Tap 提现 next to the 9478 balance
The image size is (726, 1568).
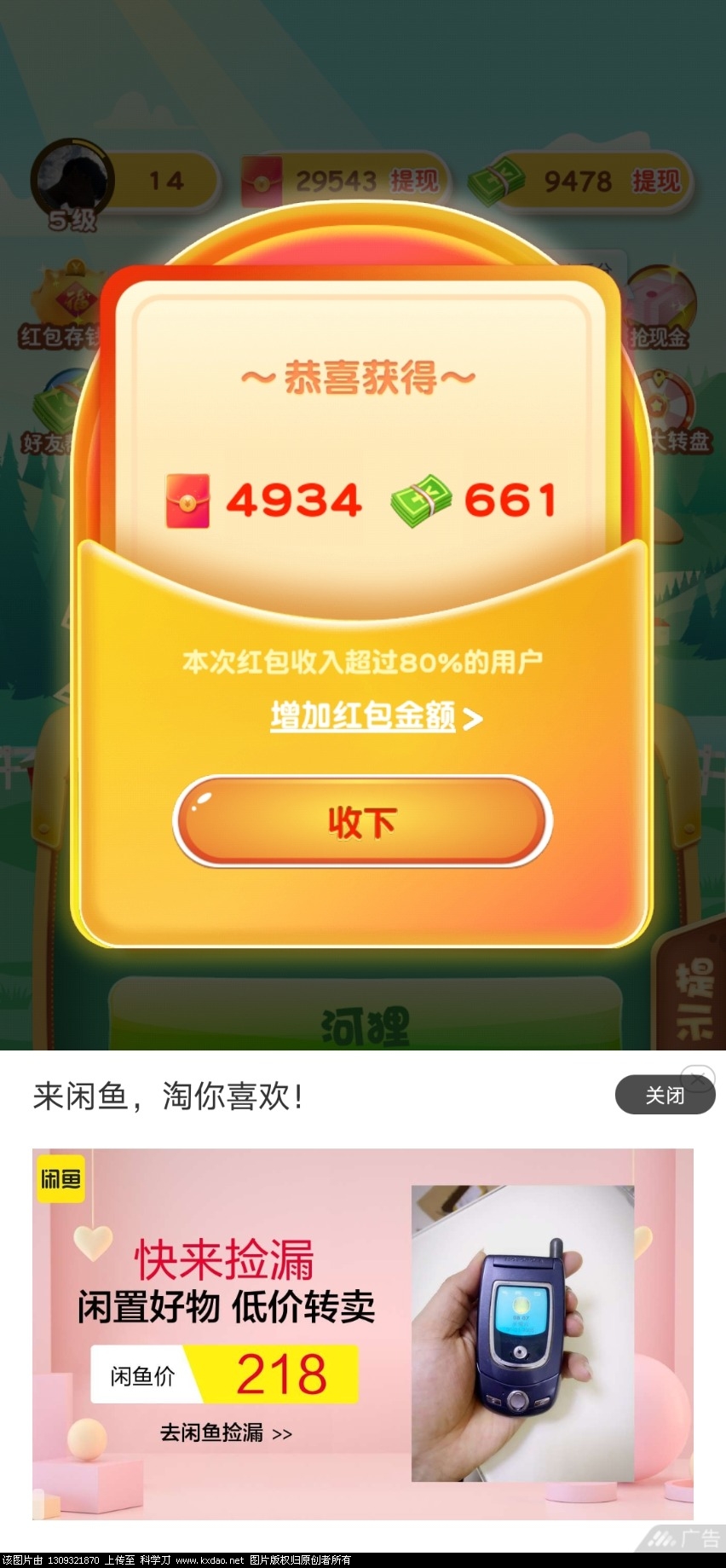(x=654, y=179)
